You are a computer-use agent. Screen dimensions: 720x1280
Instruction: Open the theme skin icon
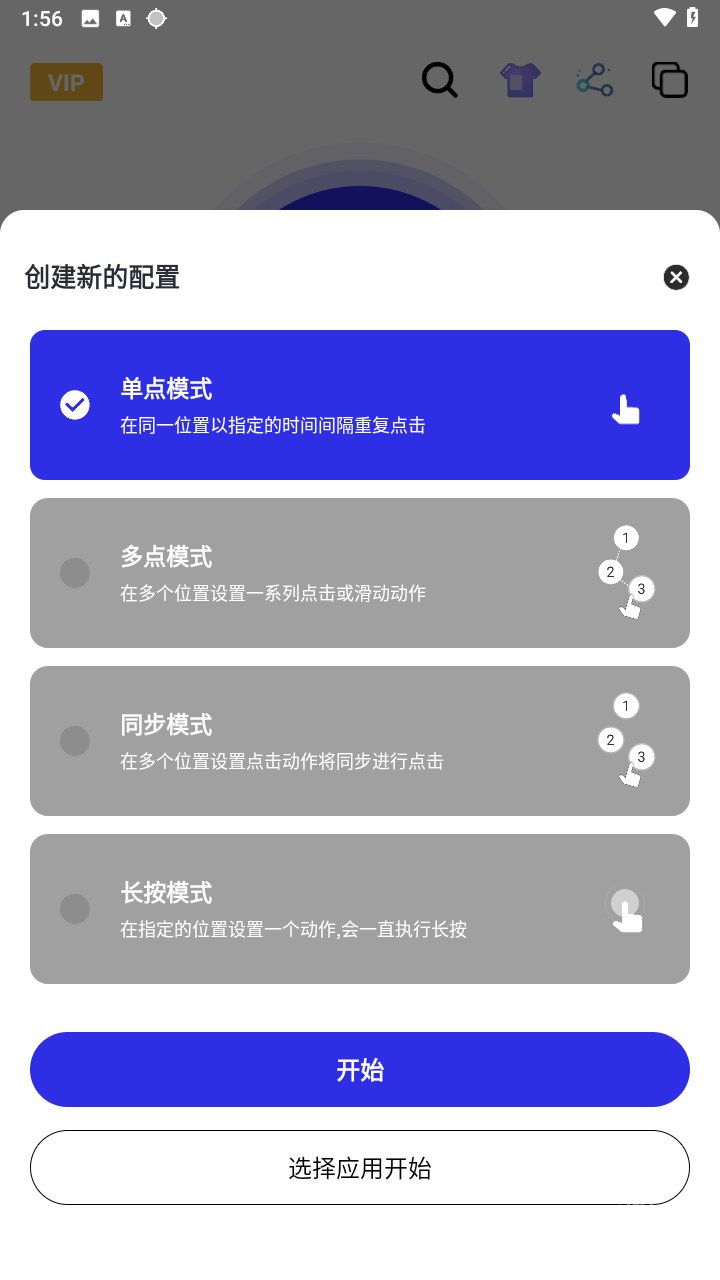click(x=520, y=80)
